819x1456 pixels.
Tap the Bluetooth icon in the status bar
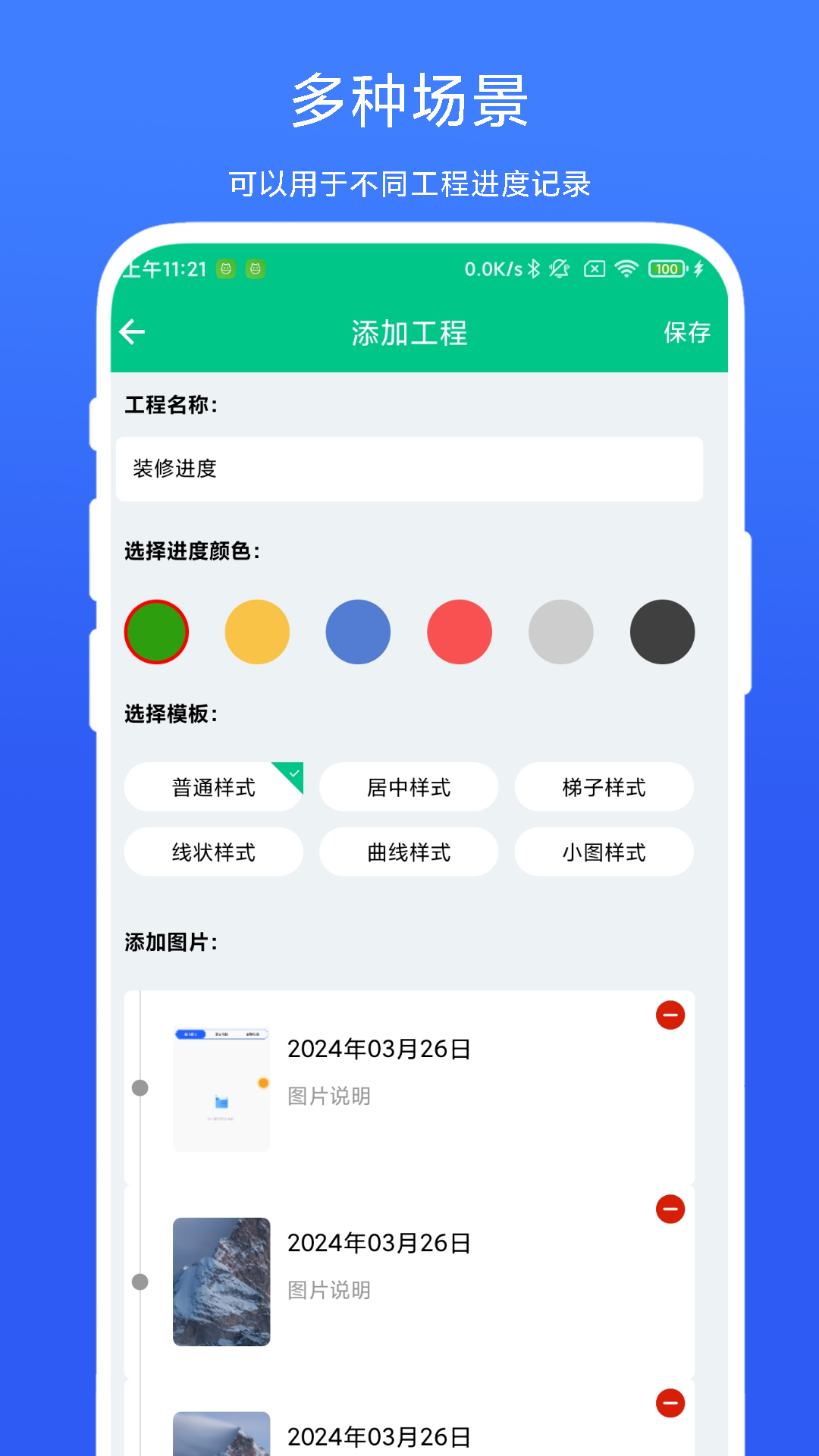[533, 268]
